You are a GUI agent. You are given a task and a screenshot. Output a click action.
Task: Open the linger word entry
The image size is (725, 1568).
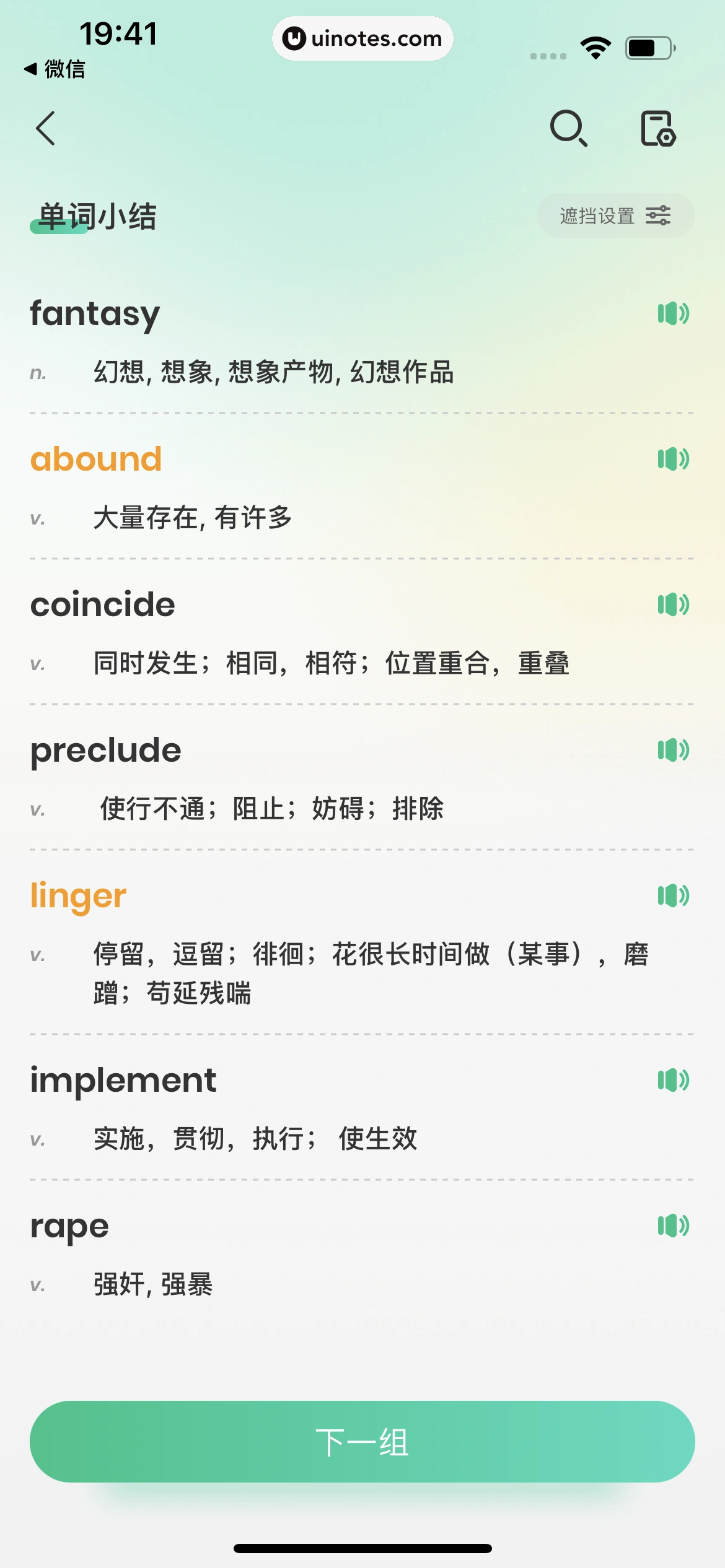coord(79,895)
